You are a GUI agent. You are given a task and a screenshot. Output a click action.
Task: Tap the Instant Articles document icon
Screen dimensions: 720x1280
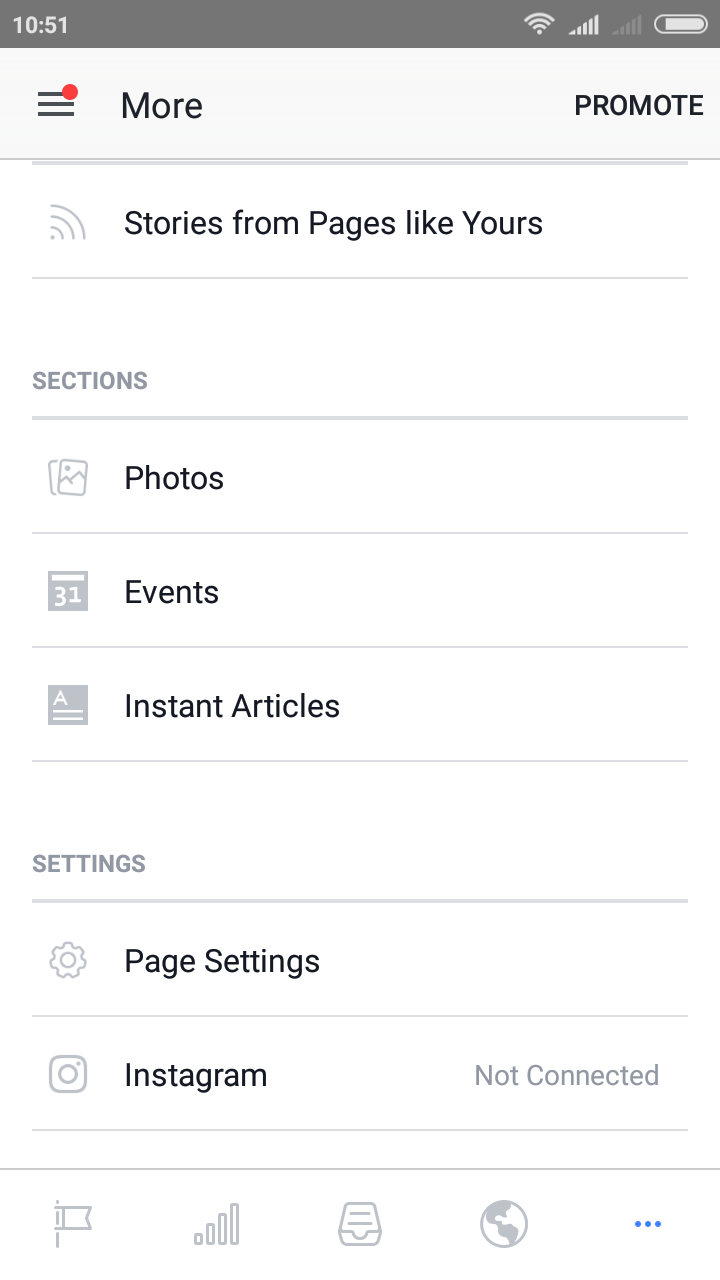pyautogui.click(x=67, y=705)
